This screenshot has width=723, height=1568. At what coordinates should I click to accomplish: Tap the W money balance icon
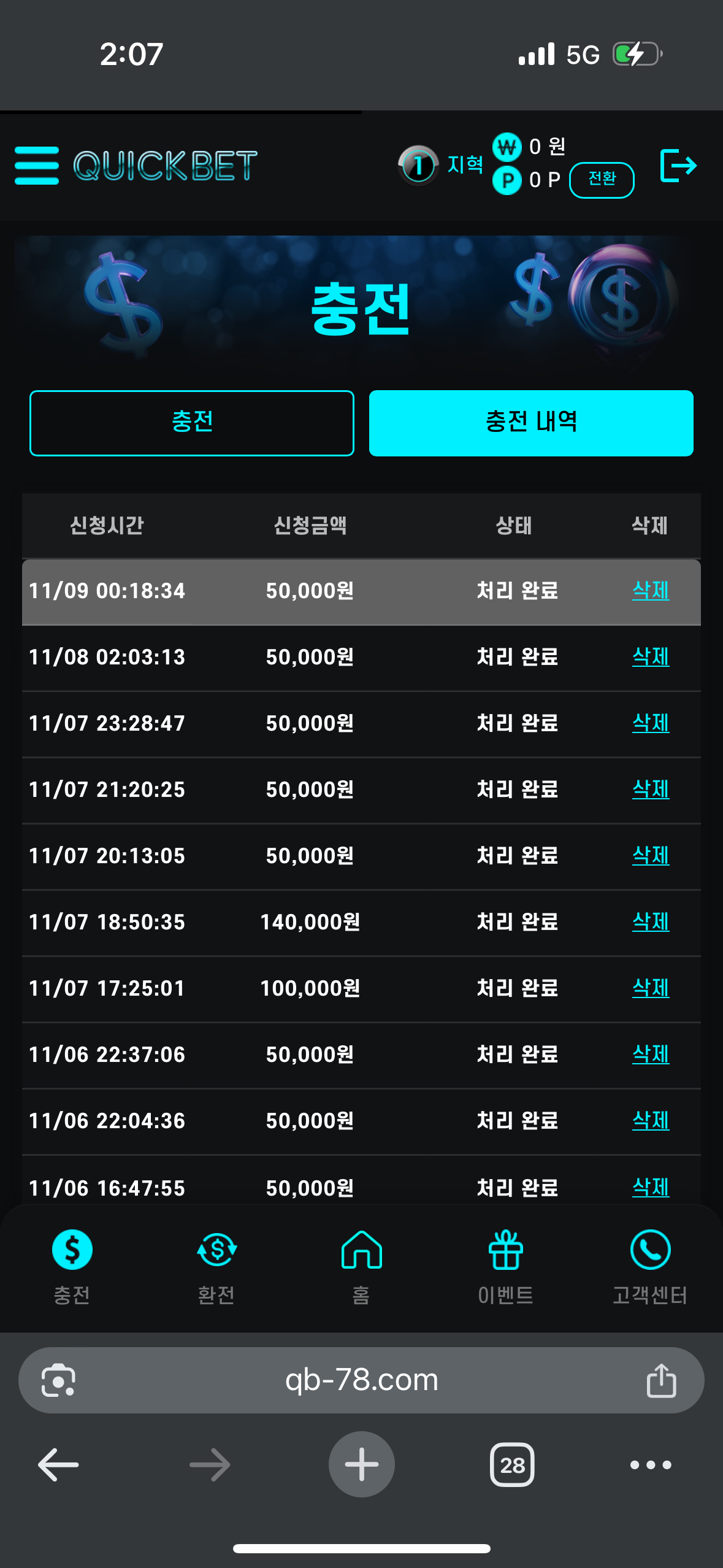tap(507, 147)
